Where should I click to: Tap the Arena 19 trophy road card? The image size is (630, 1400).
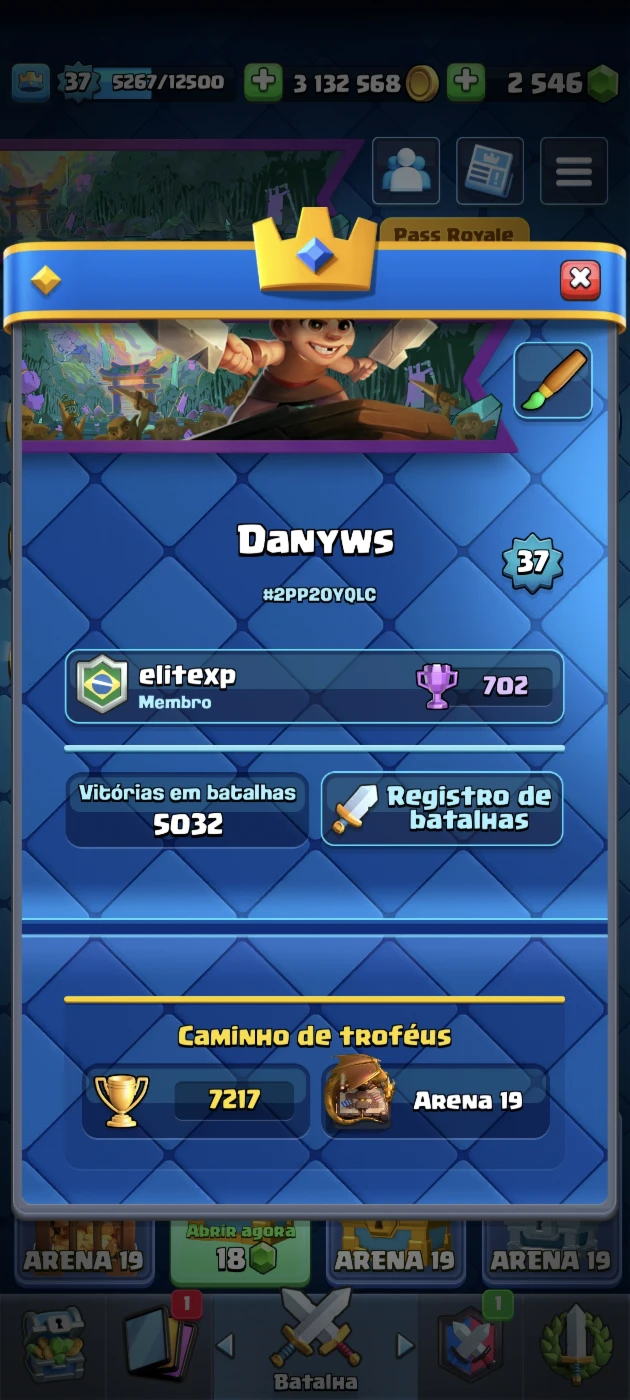(436, 1101)
